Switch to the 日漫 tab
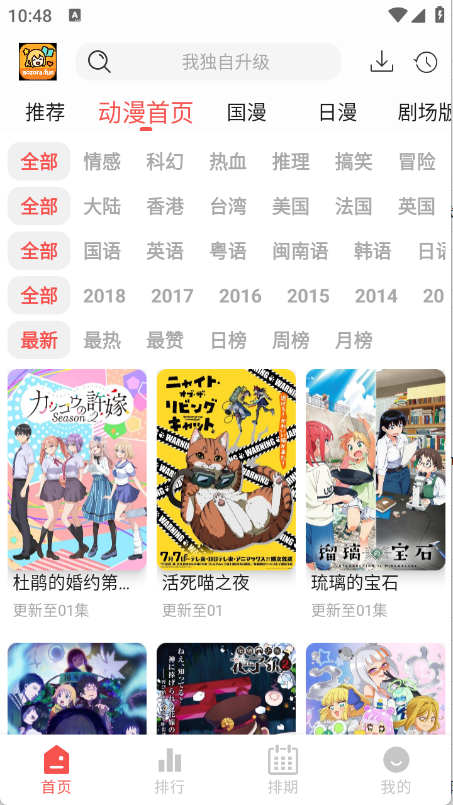 (x=337, y=112)
